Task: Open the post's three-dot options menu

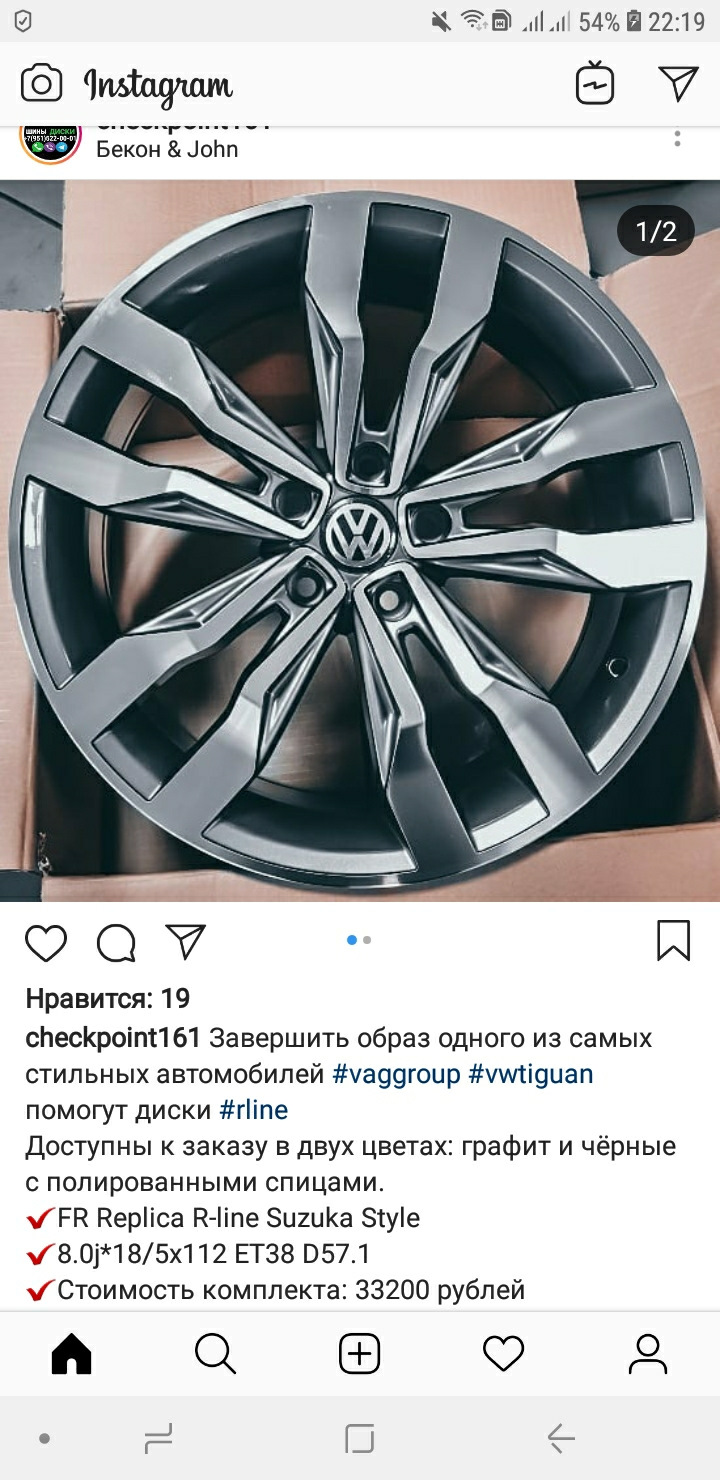Action: [x=677, y=139]
